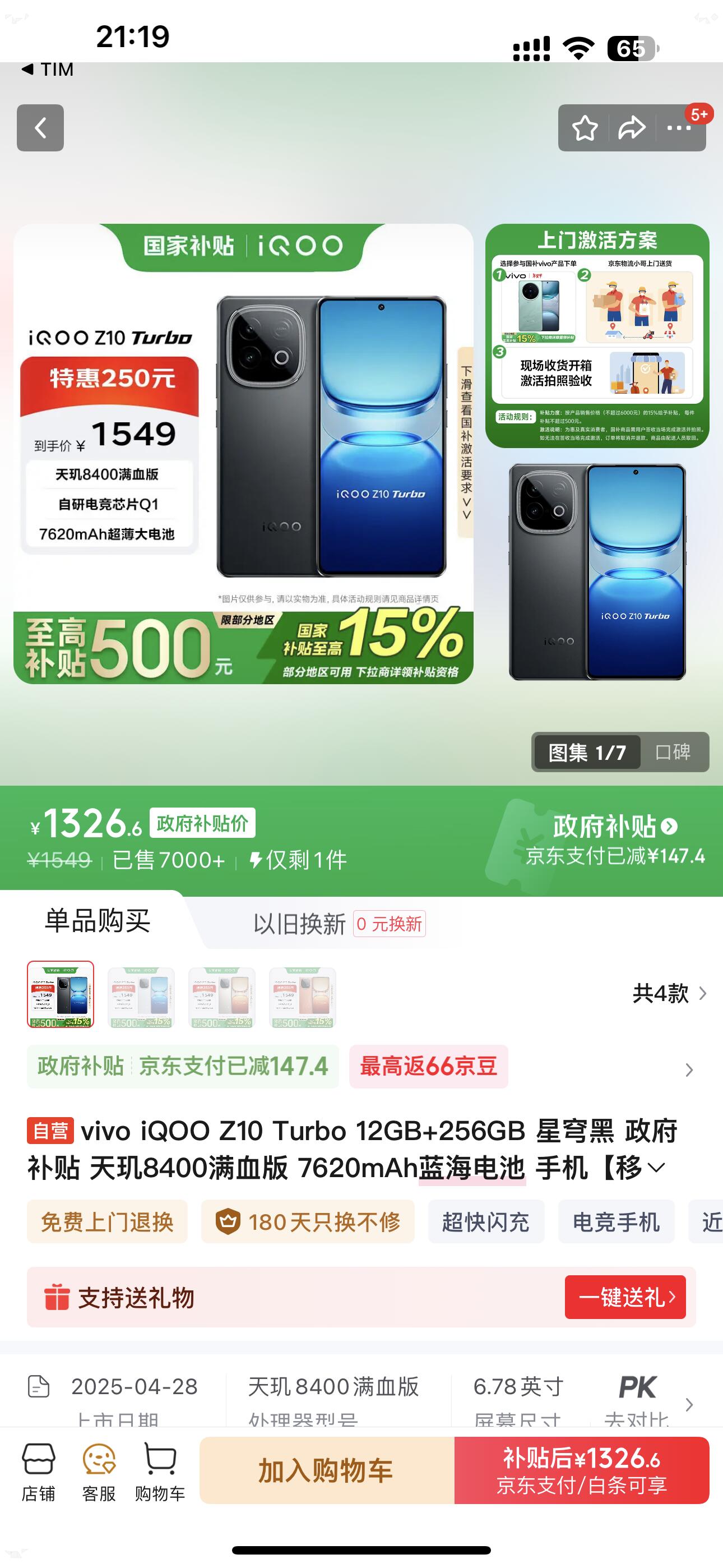
Task: Switch to the 以旧换新 trade-in tab
Action: click(x=299, y=924)
